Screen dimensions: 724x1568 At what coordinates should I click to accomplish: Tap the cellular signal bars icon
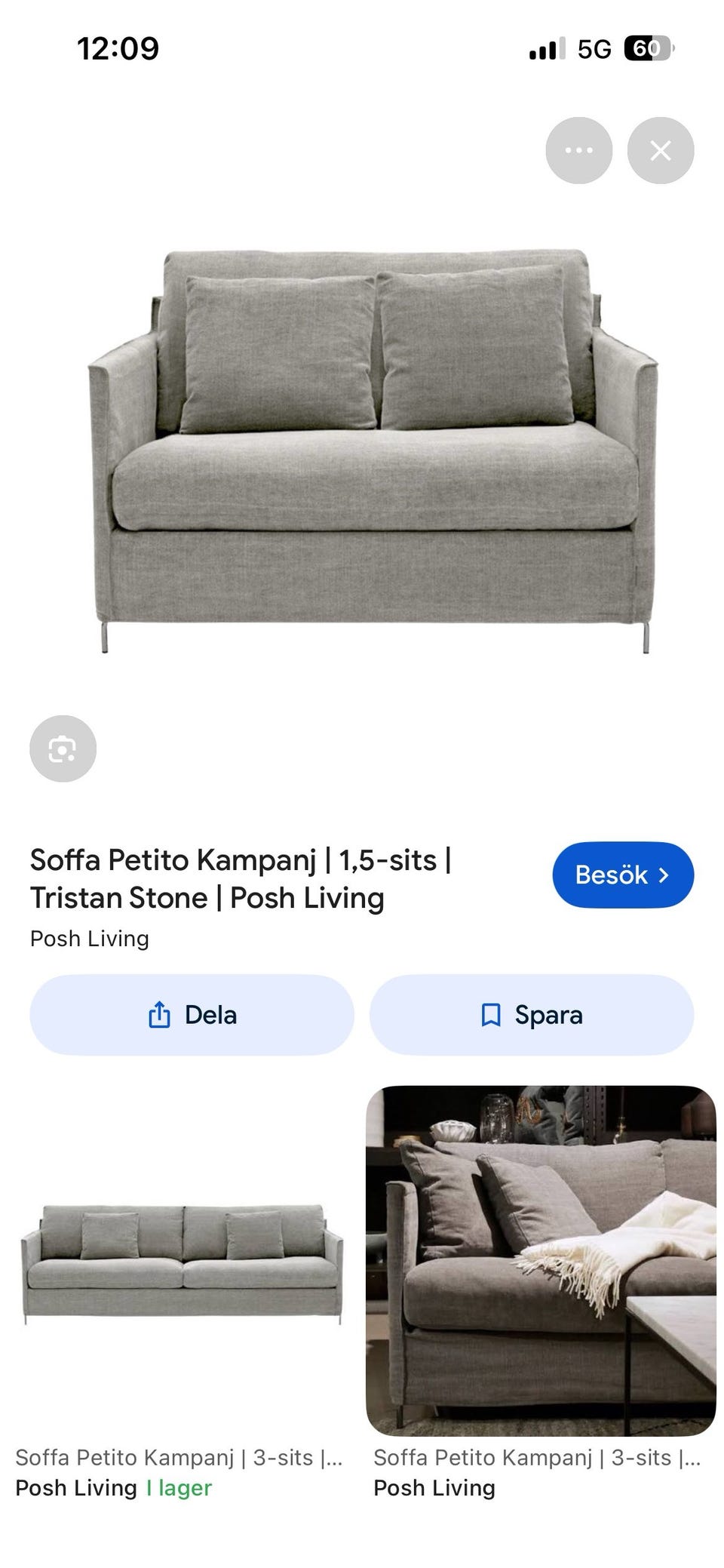[546, 48]
